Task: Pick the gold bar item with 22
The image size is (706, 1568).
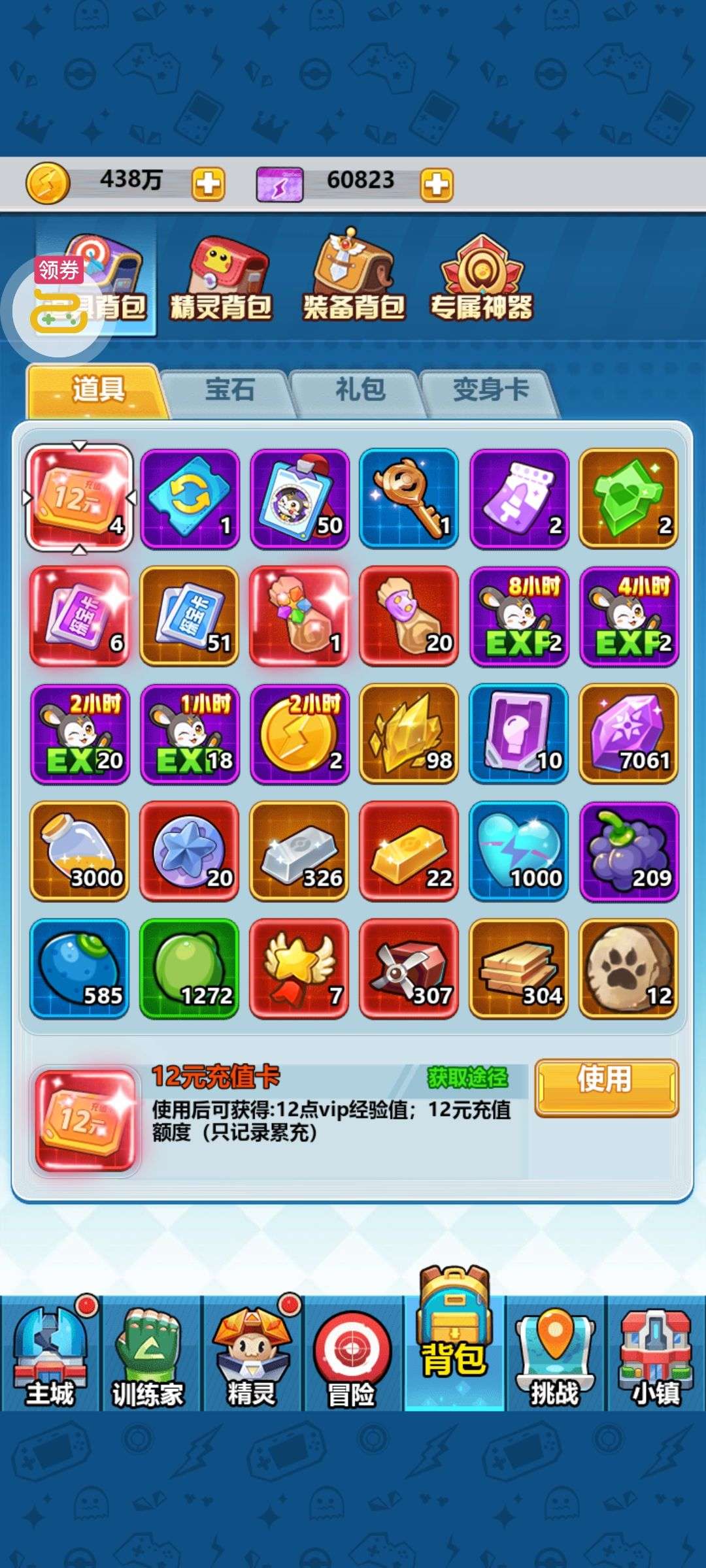Action: pos(409,851)
